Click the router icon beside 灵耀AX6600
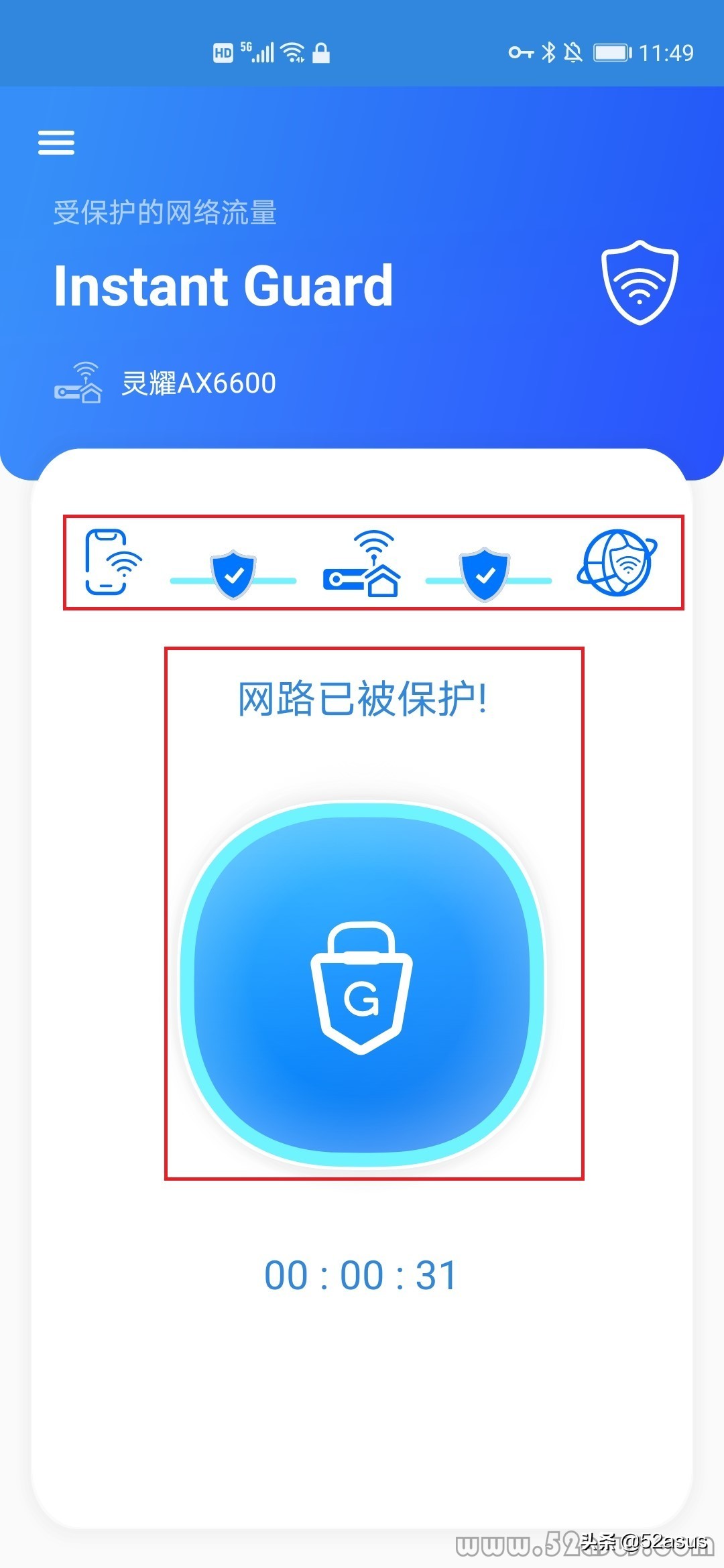Screen dimensions: 724x1568 (80, 382)
